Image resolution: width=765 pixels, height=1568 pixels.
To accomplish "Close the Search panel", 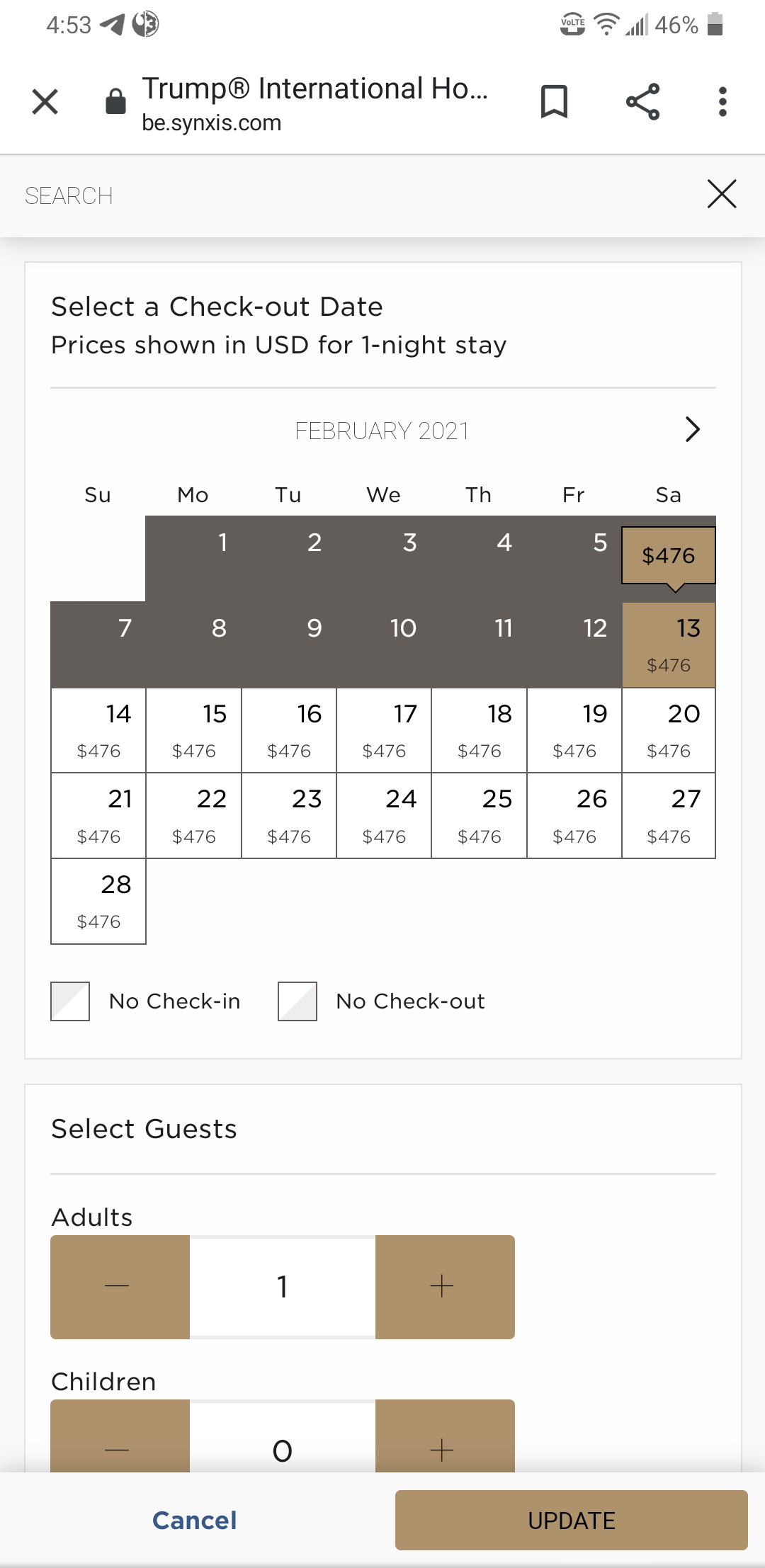I will click(x=722, y=194).
